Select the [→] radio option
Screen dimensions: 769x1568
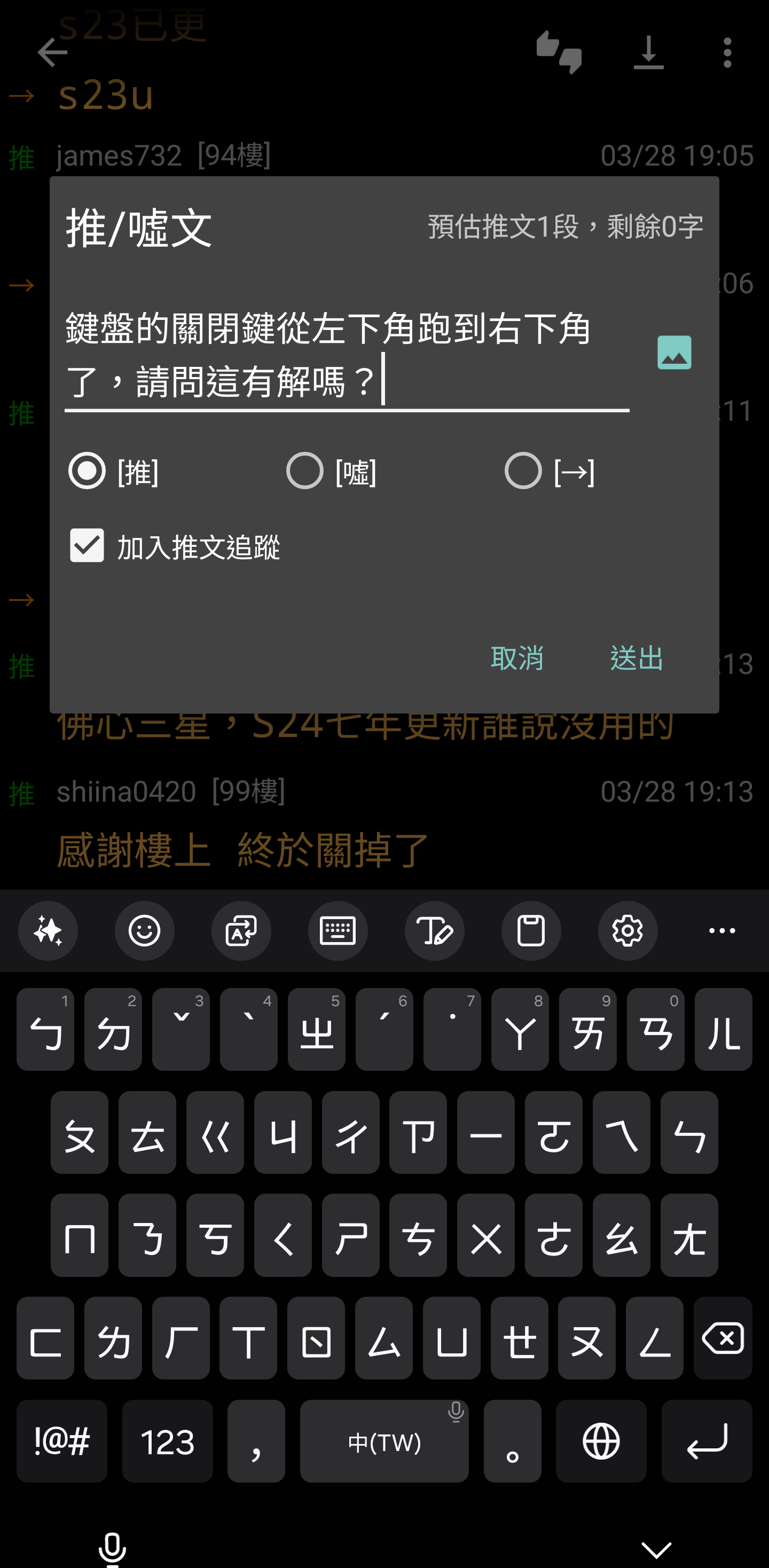(x=523, y=471)
